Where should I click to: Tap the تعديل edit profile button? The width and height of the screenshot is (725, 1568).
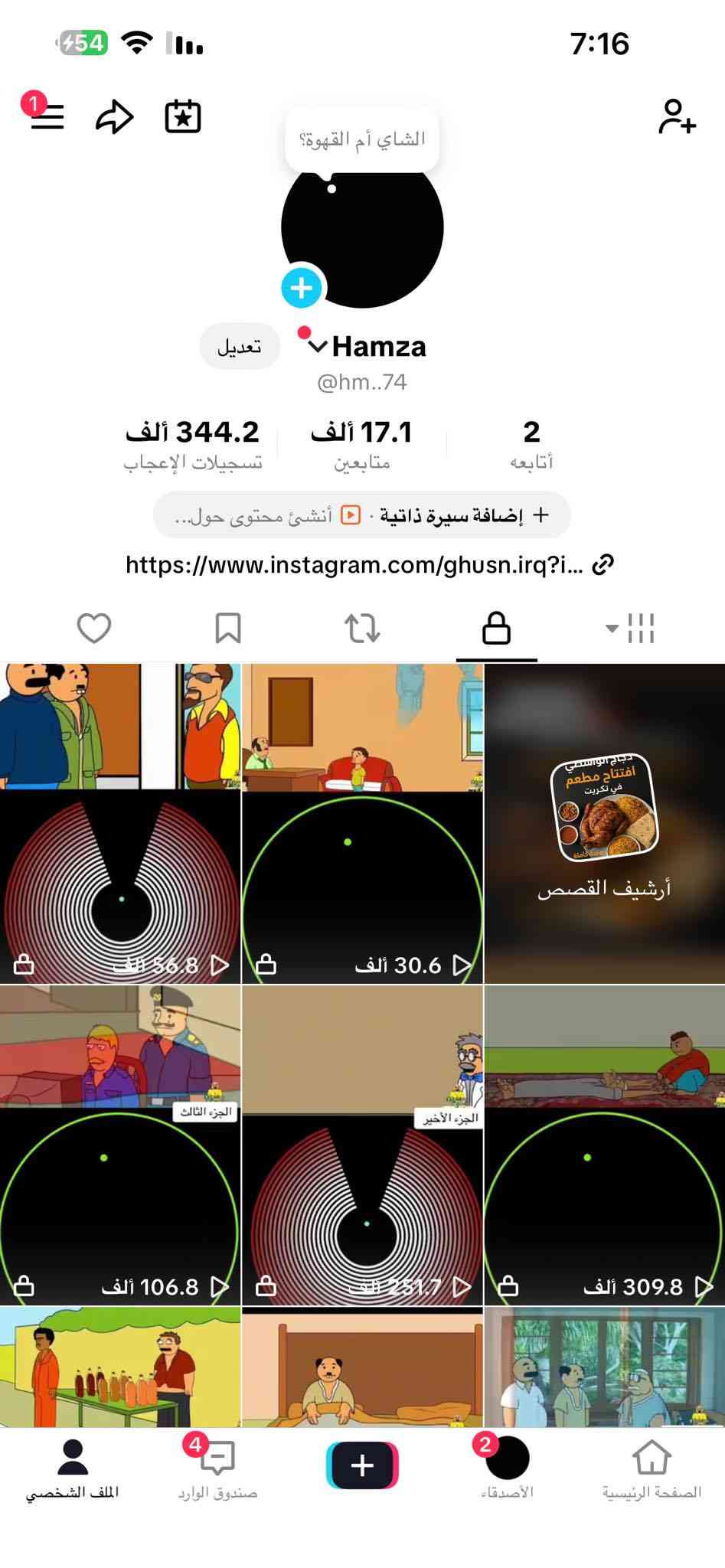[240, 347]
